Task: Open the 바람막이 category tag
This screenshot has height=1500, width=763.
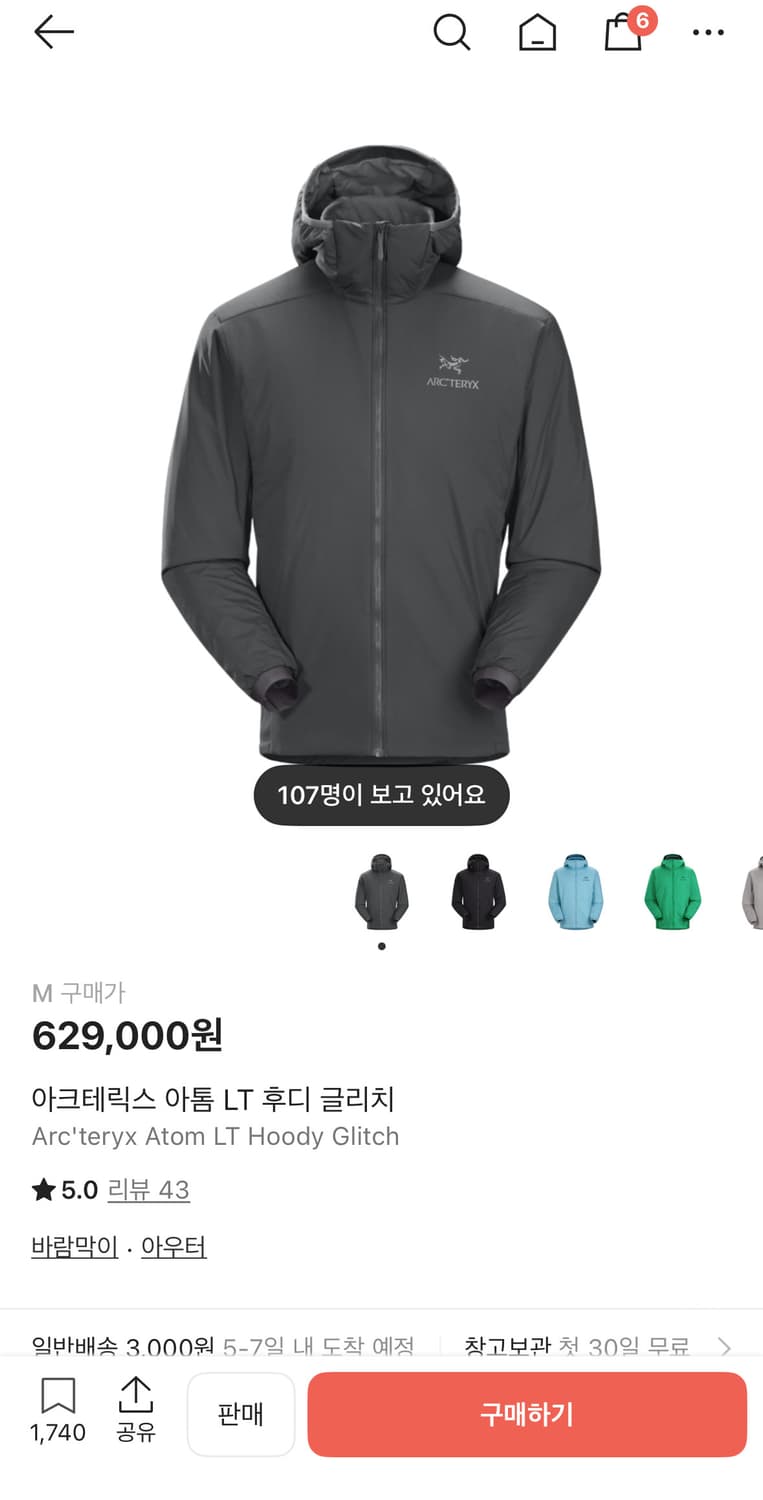Action: point(73,1246)
